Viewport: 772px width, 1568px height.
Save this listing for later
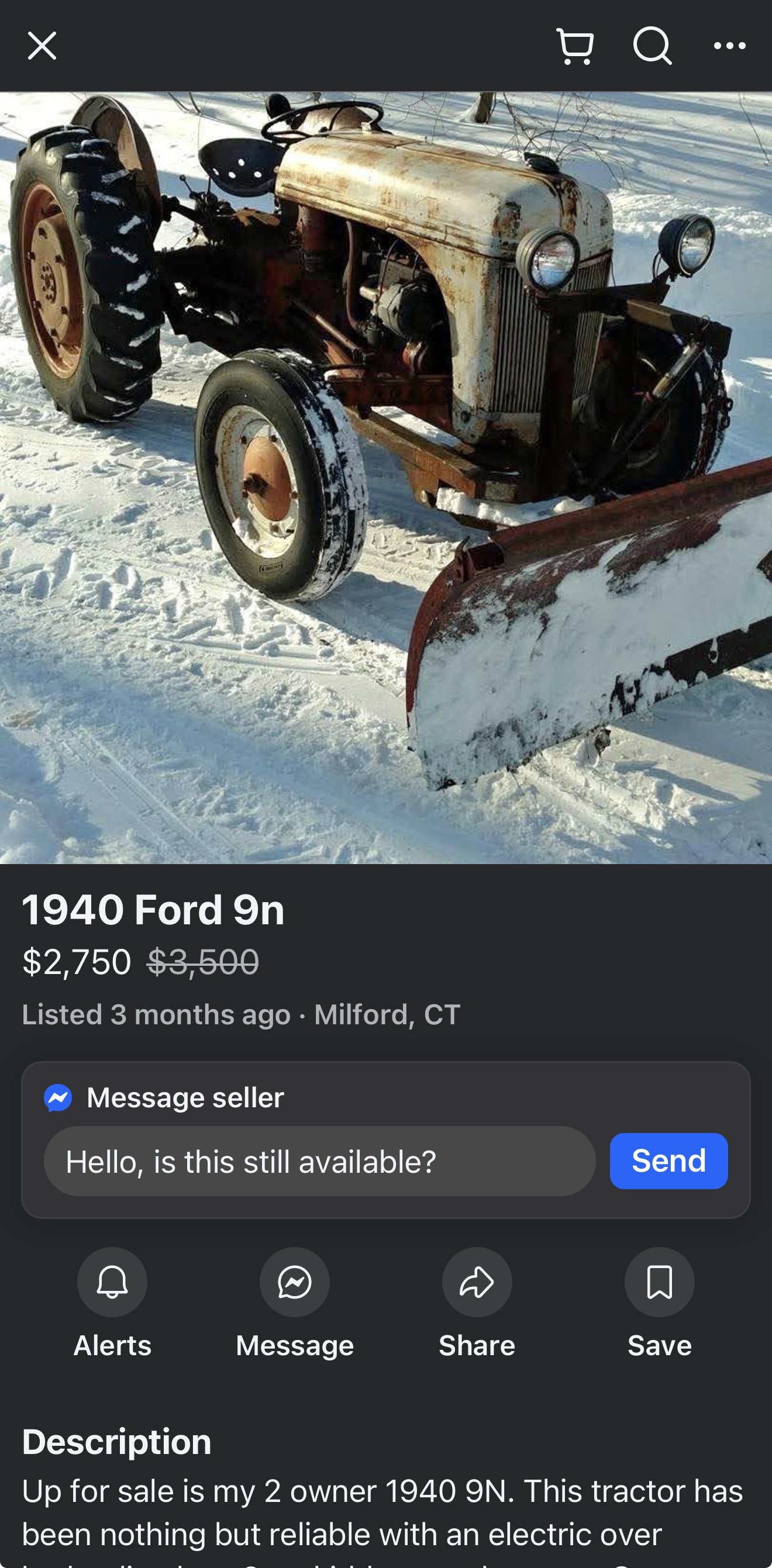[x=659, y=1283]
